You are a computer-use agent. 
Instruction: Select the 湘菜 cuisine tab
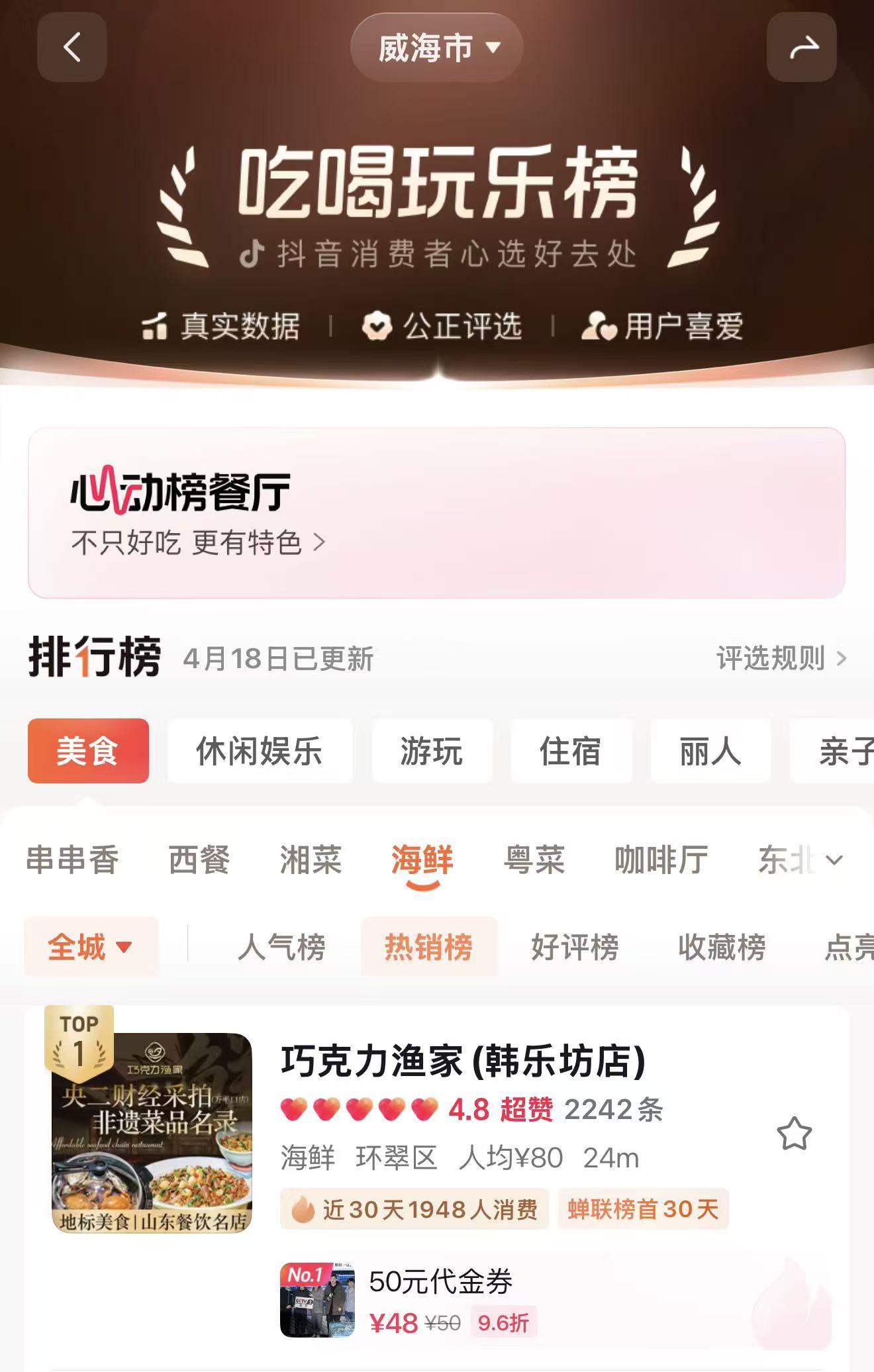(311, 860)
